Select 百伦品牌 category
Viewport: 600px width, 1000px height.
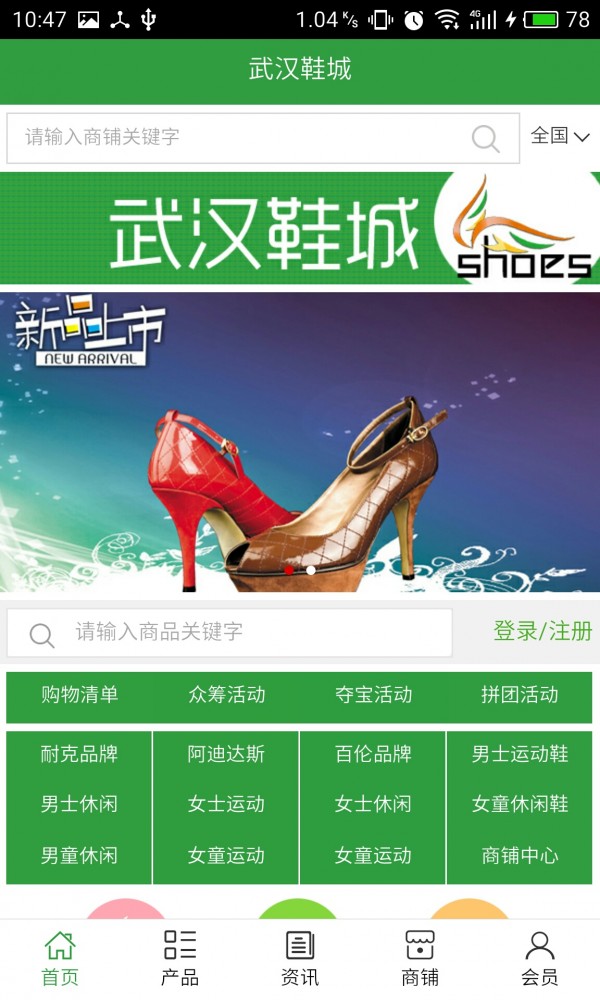[373, 754]
